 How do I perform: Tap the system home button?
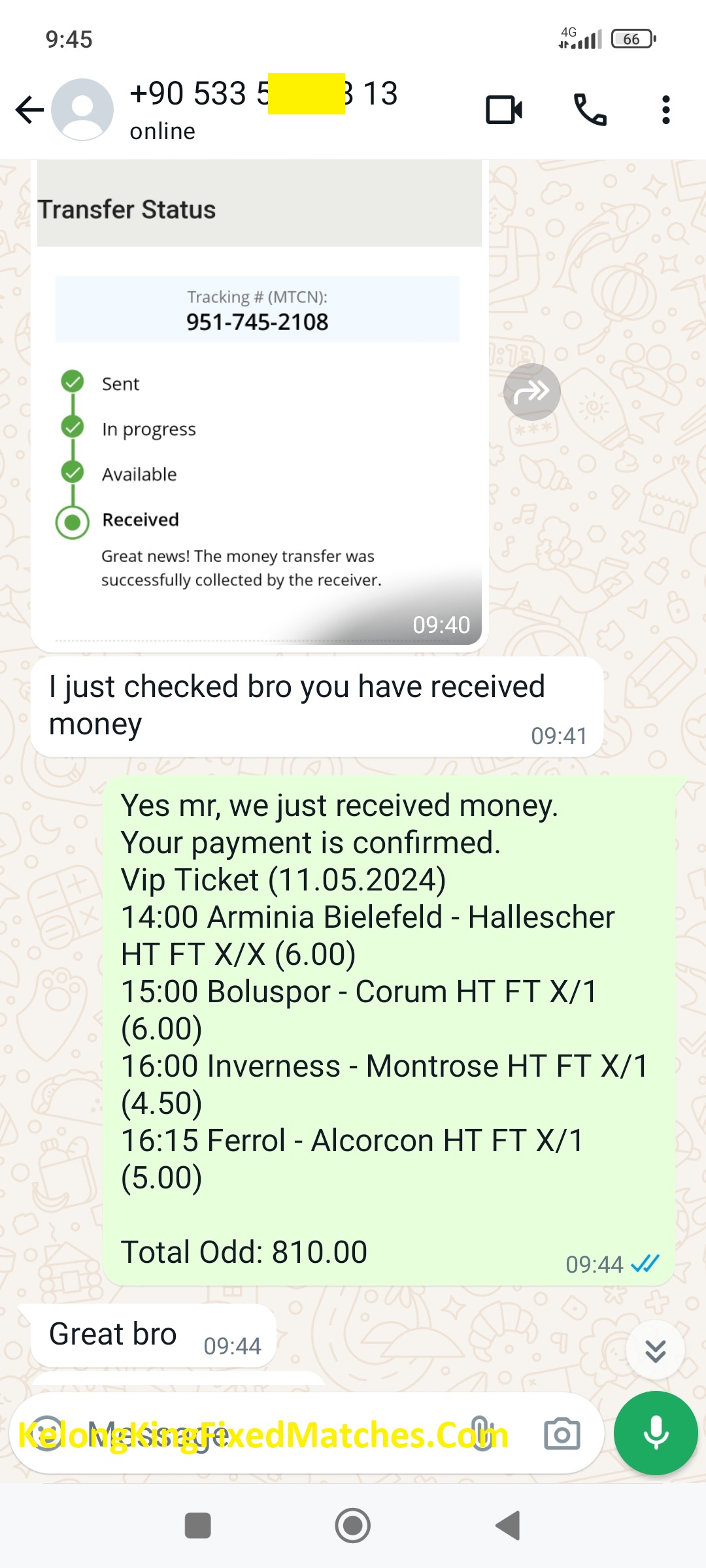point(353,1526)
